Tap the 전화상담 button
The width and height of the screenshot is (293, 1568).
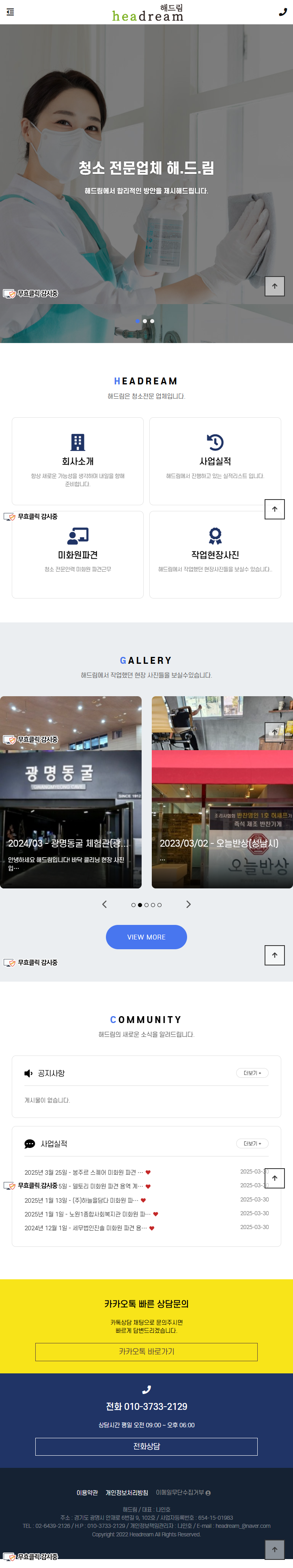pyautogui.click(x=146, y=1446)
